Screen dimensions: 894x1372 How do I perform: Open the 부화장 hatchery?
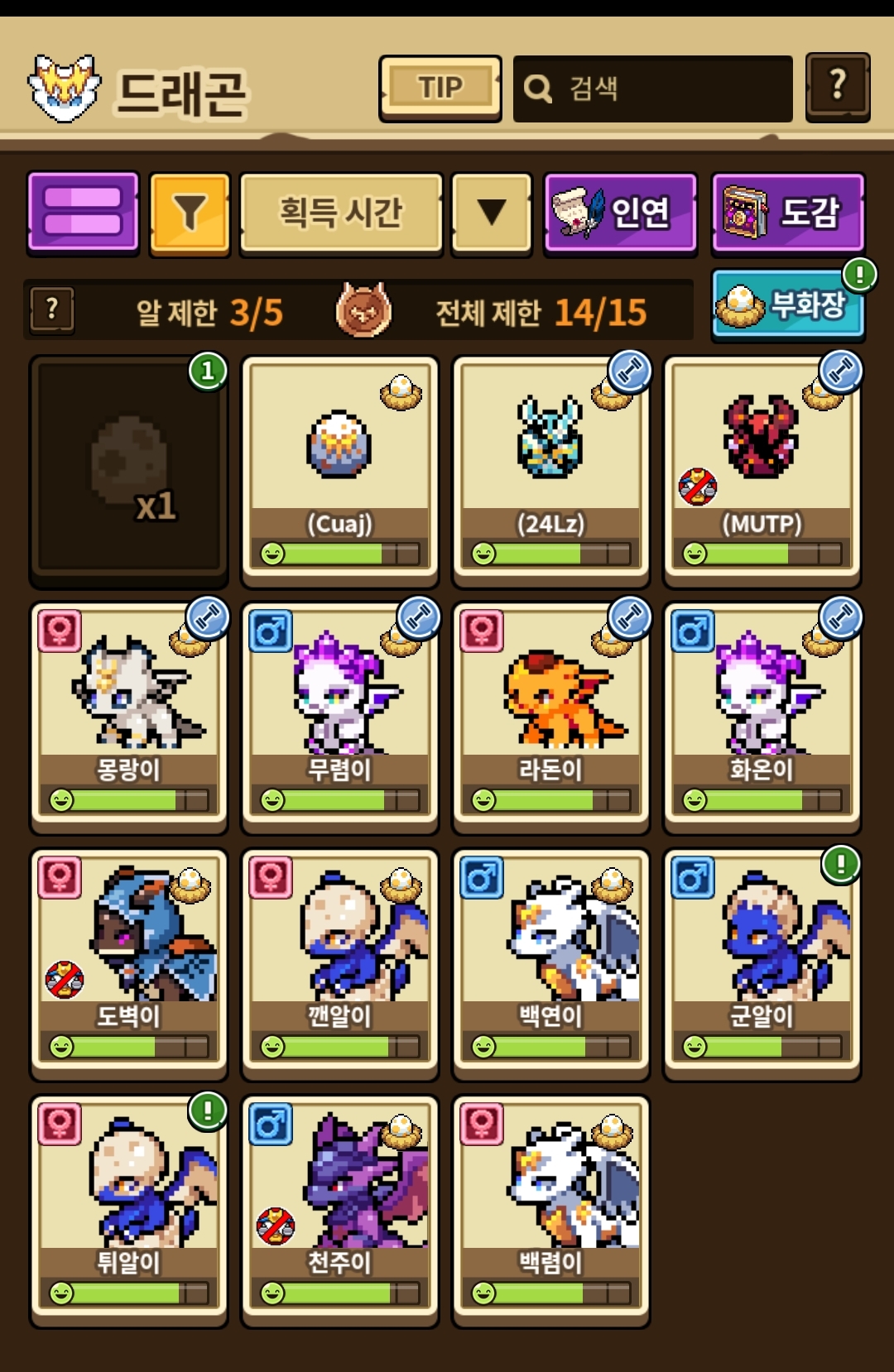point(786,305)
